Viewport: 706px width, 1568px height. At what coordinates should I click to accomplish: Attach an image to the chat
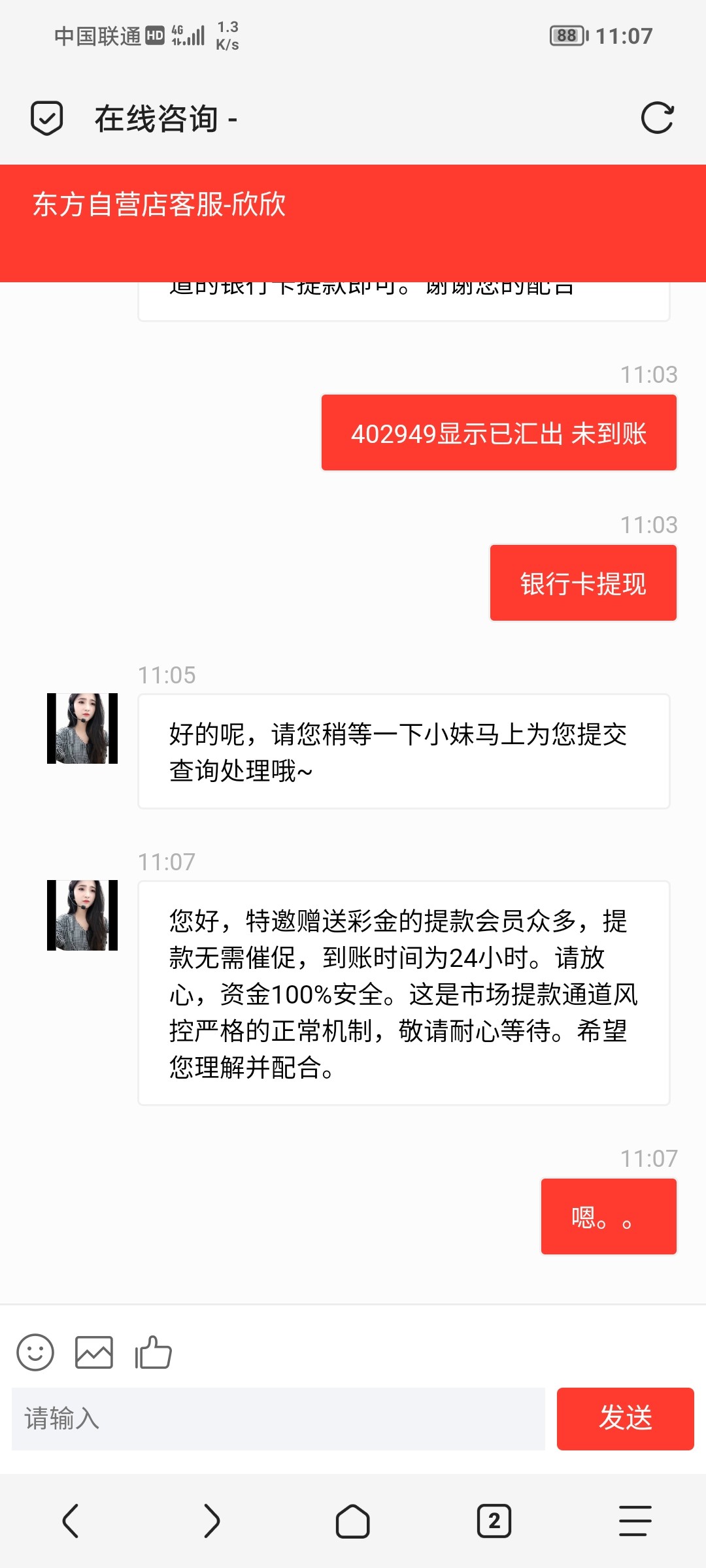[94, 1352]
